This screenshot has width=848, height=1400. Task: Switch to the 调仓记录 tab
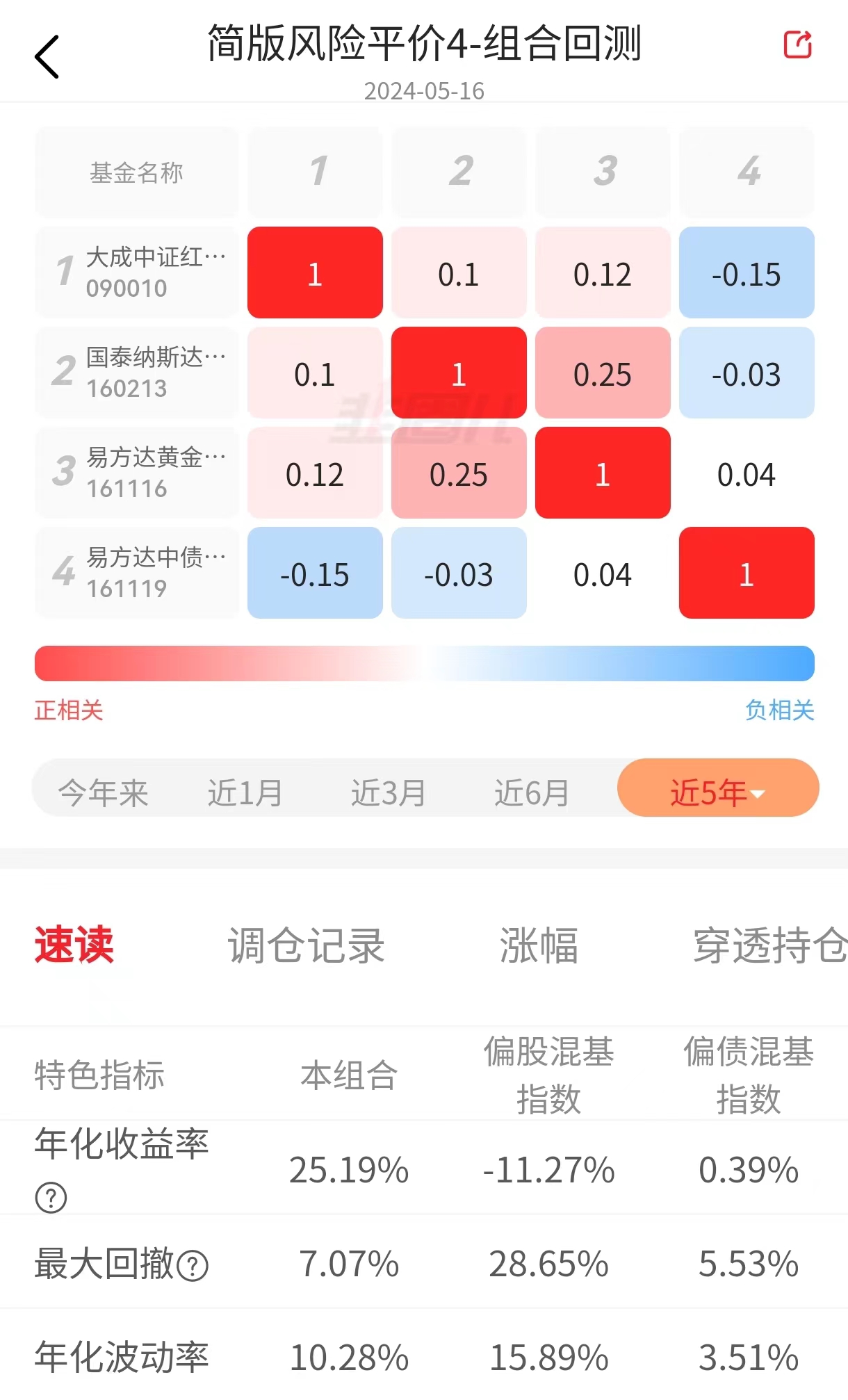(306, 945)
